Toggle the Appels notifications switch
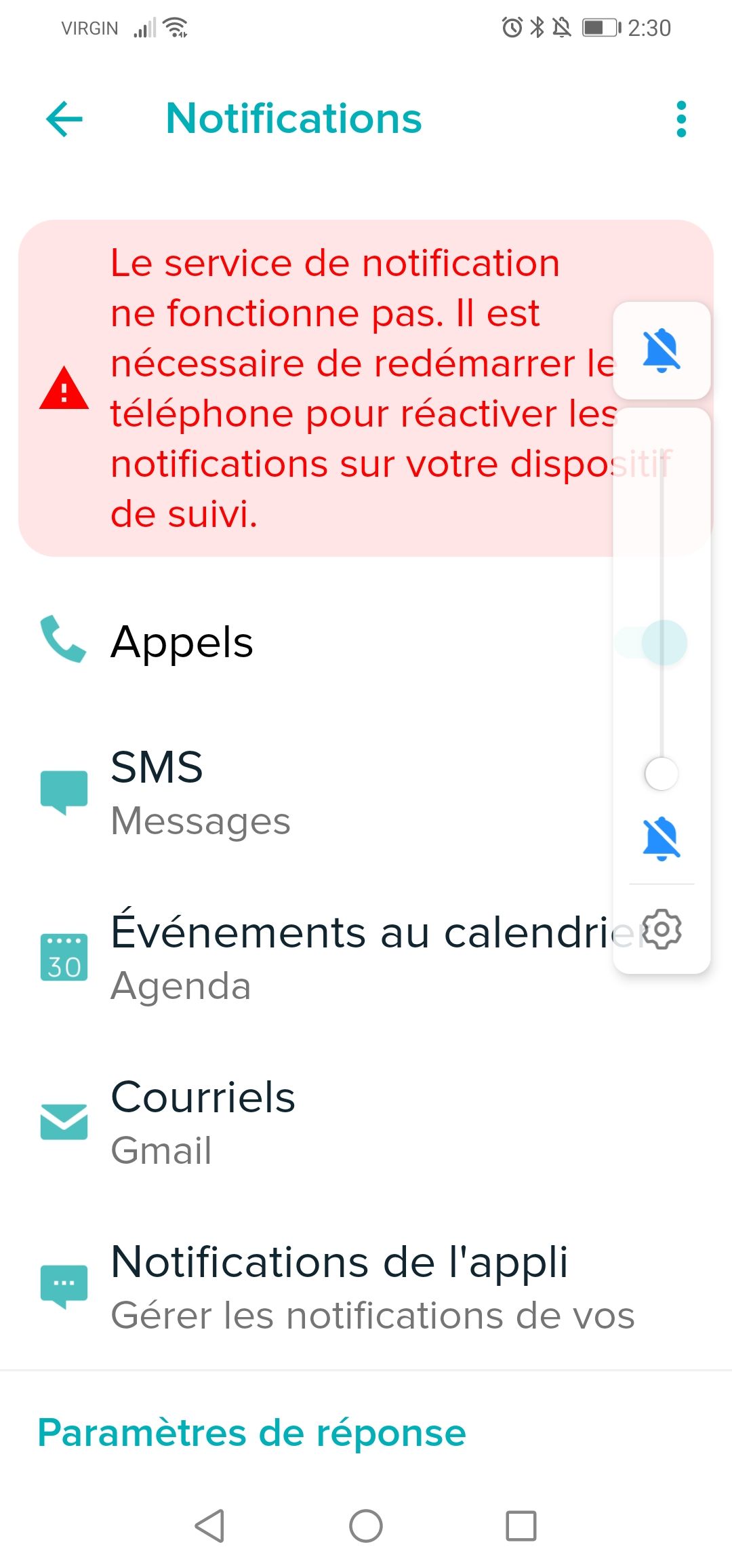The height and width of the screenshot is (1568, 732). (x=652, y=642)
